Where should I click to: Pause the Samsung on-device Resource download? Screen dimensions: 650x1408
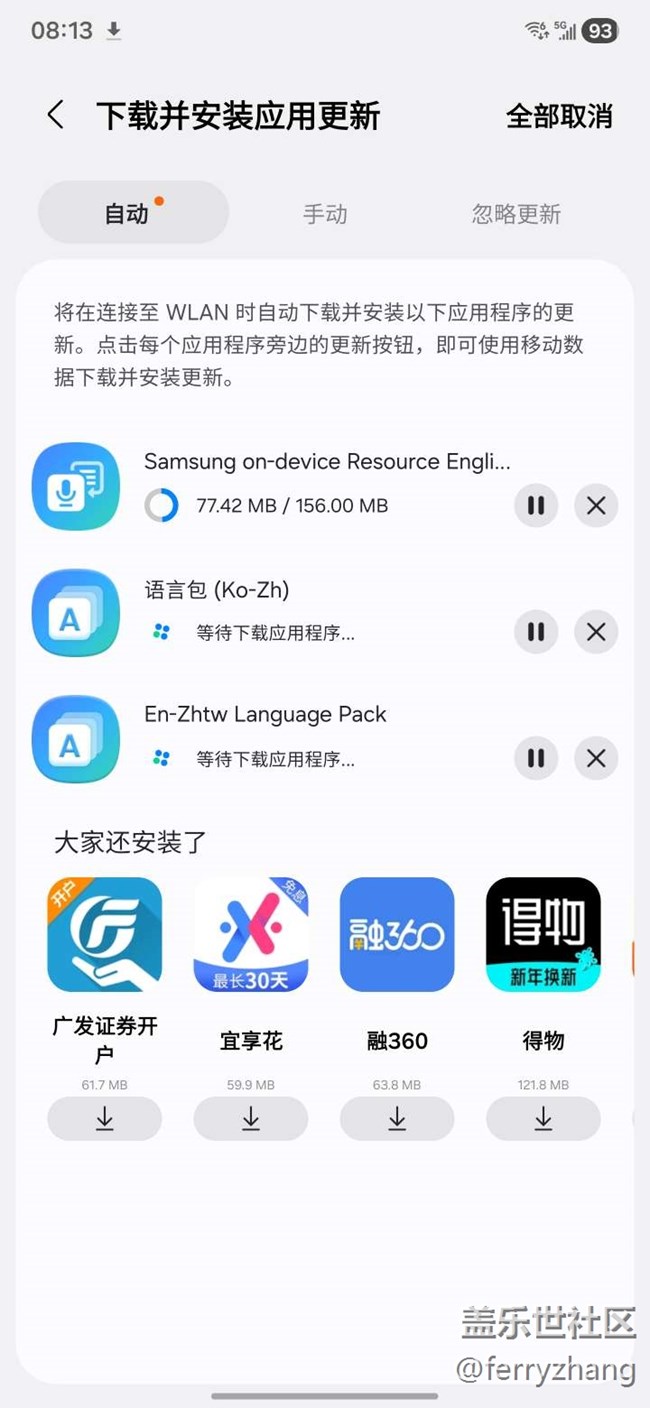coord(536,506)
